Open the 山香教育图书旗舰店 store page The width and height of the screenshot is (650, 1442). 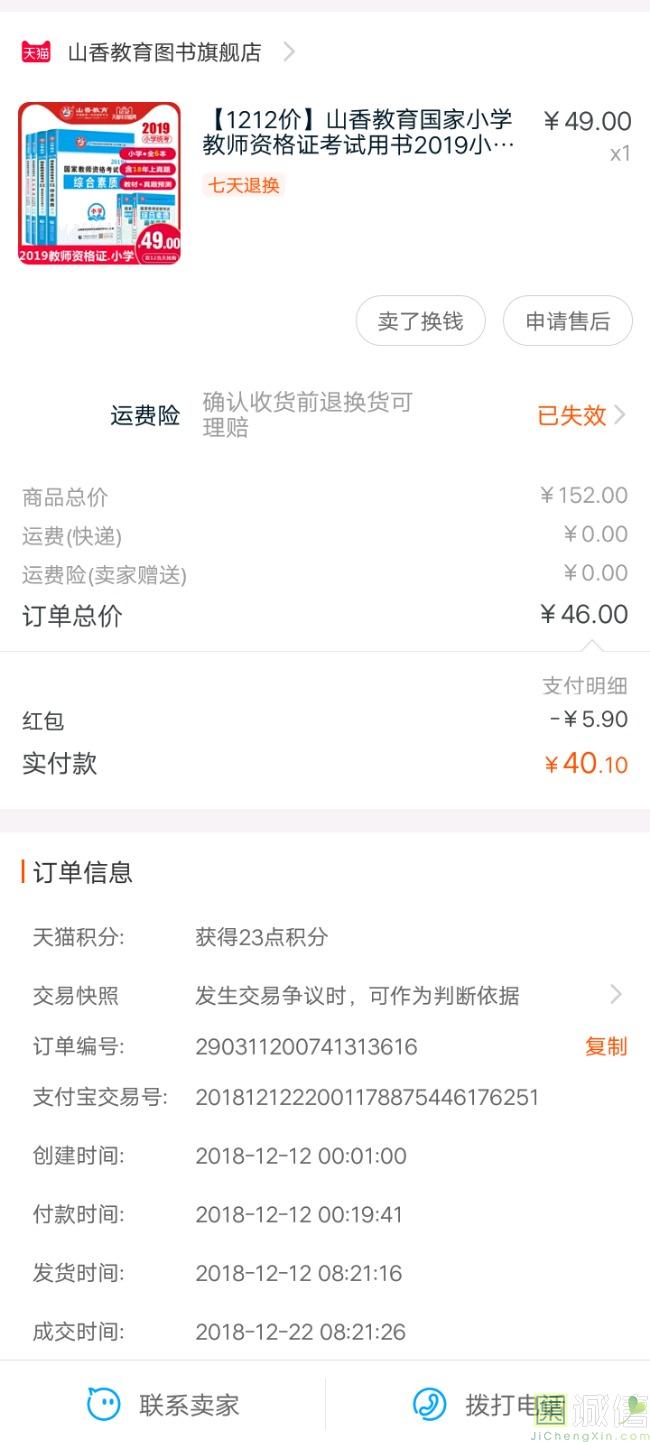[165, 53]
